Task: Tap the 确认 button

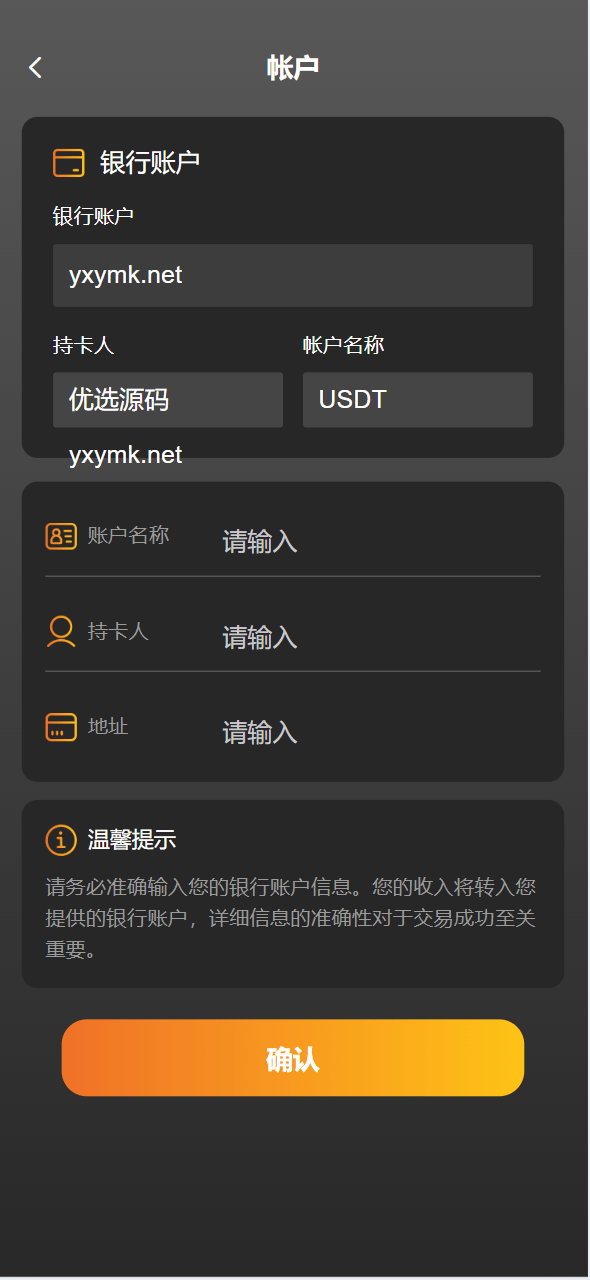Action: 293,1058
